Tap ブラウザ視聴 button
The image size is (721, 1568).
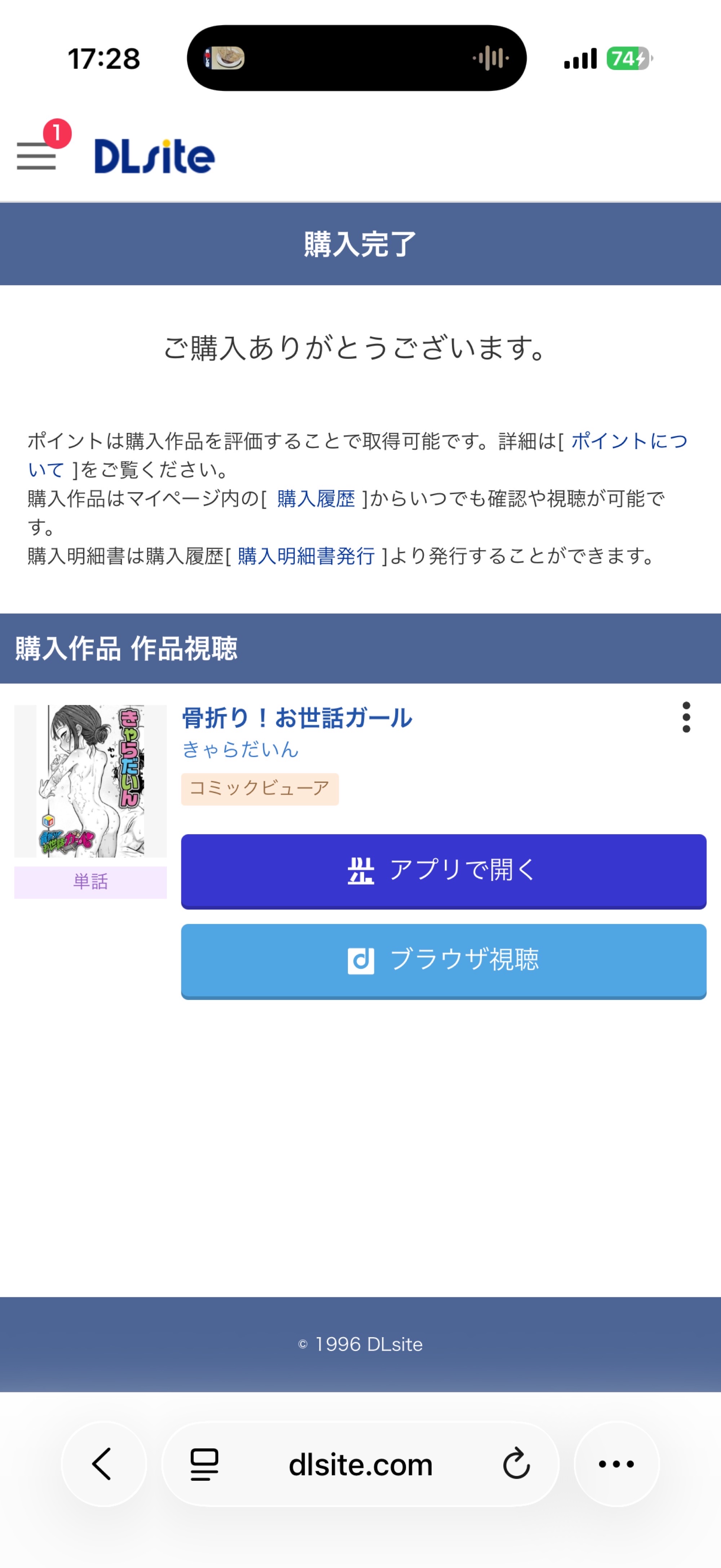443,960
